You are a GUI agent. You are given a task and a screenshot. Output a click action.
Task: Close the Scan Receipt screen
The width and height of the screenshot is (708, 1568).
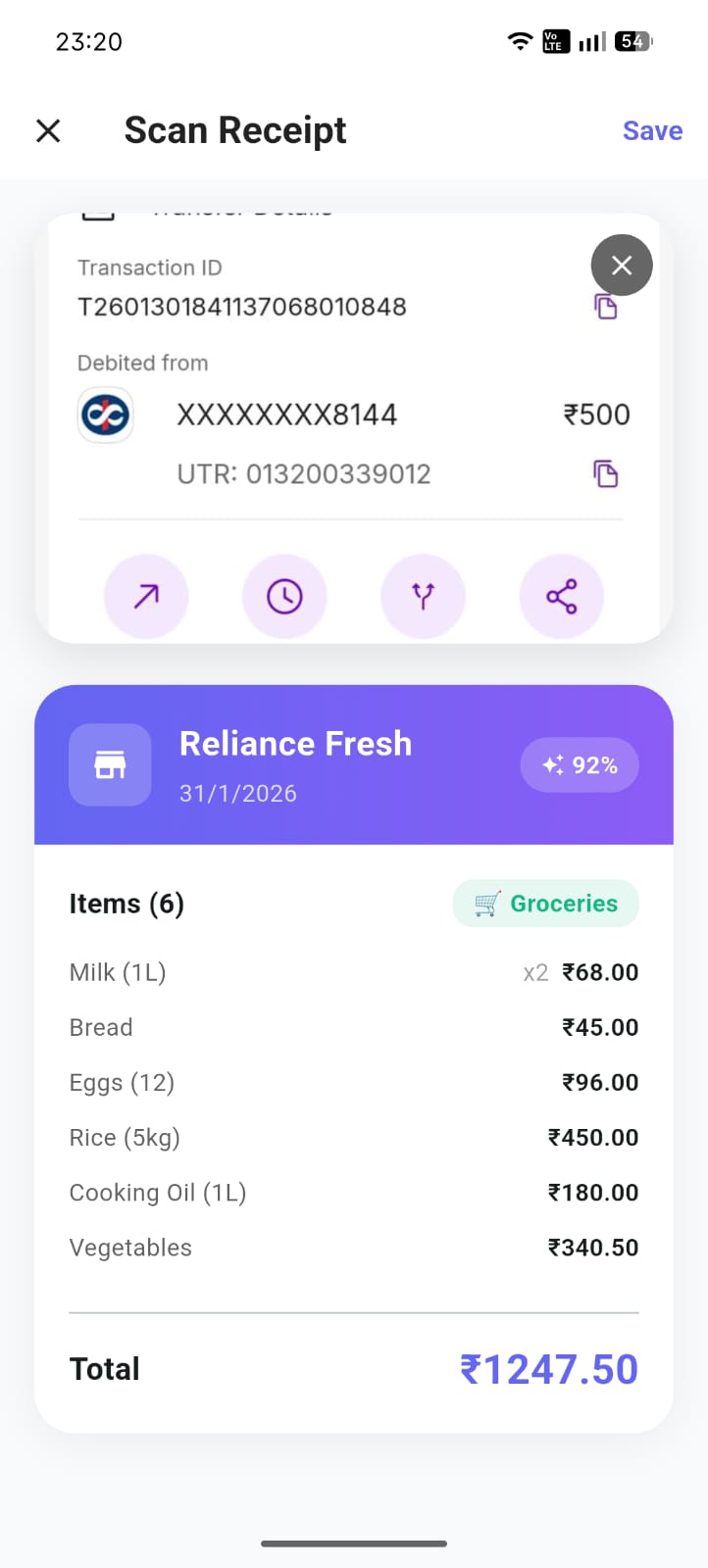pos(48,130)
